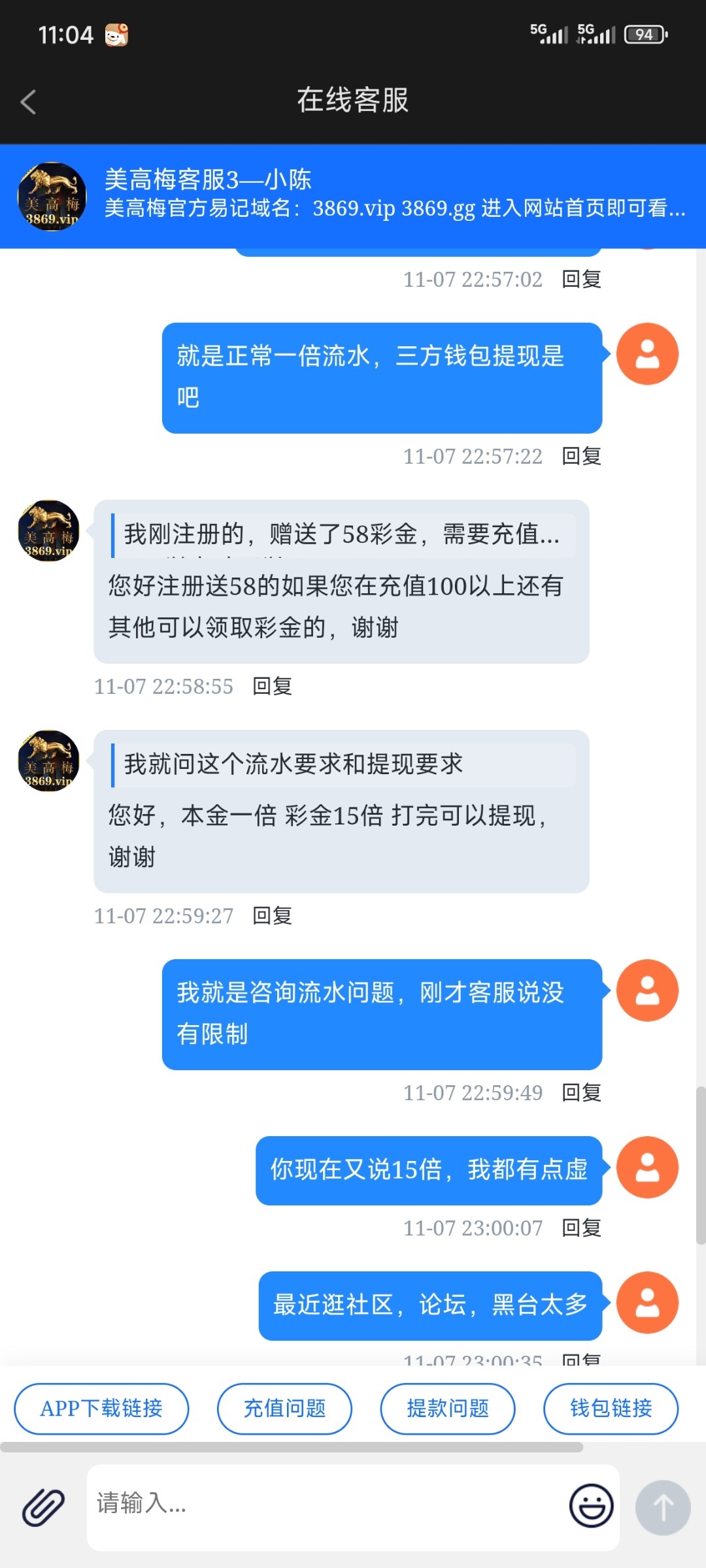
Task: Open the 钱包链接 quick reply
Action: 611,1408
